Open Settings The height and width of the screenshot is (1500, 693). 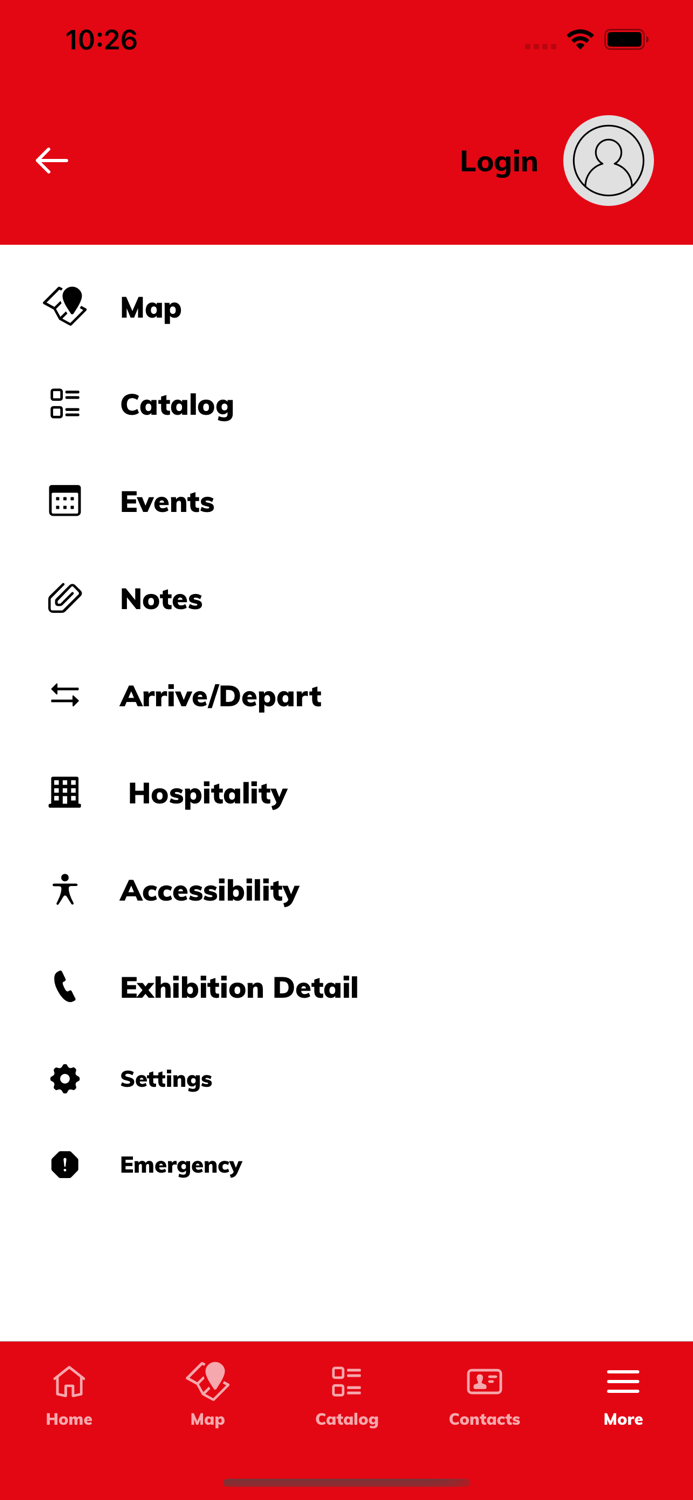166,1079
